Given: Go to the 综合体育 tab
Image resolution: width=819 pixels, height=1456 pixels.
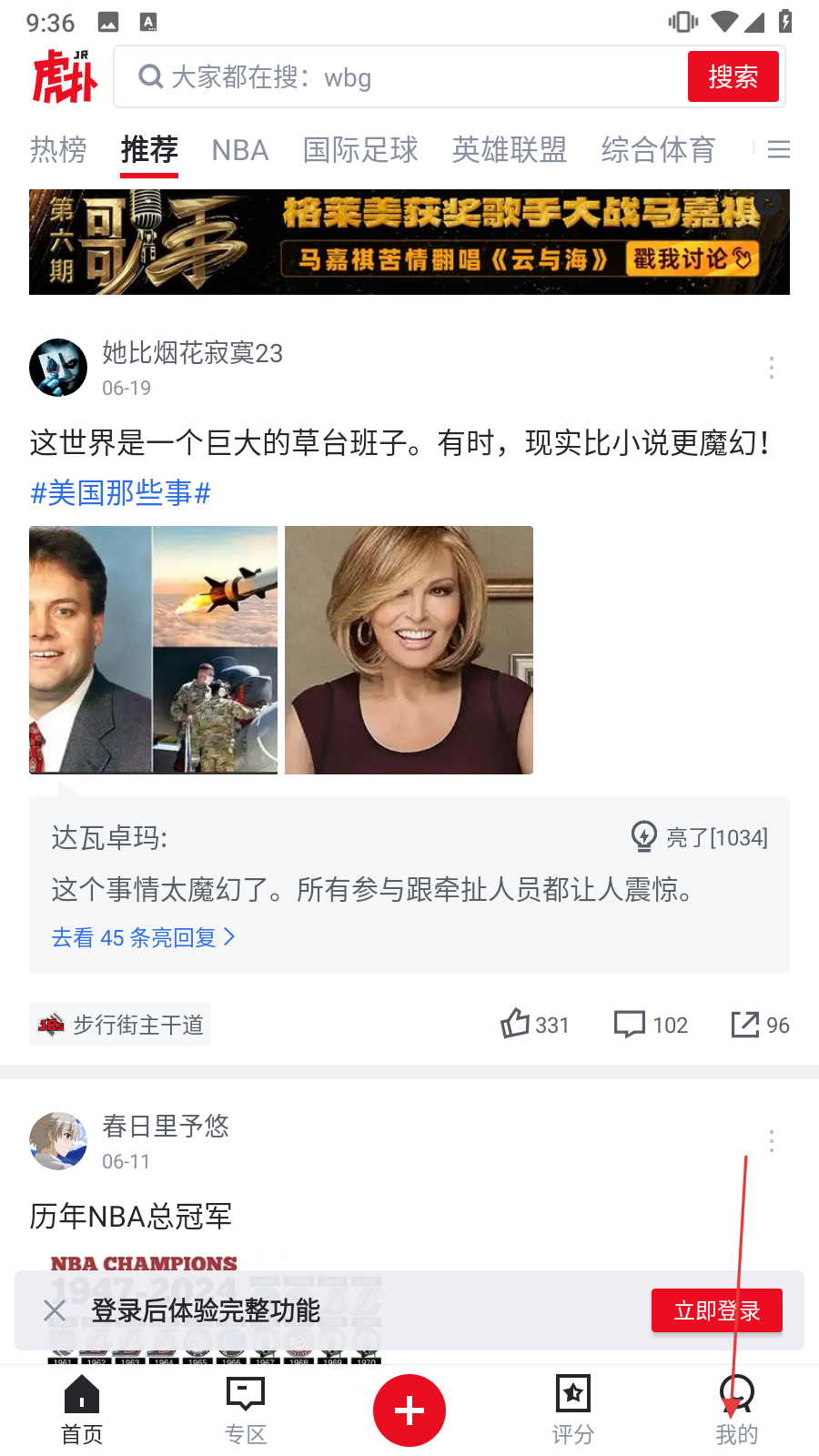Looking at the screenshot, I should point(658,150).
